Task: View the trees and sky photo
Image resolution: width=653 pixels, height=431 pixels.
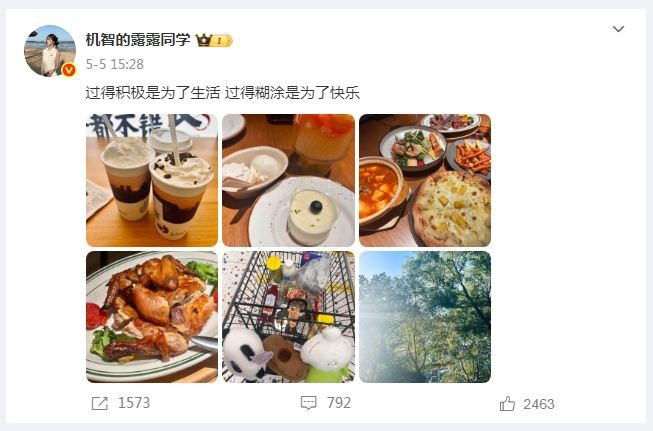Action: pos(425,316)
